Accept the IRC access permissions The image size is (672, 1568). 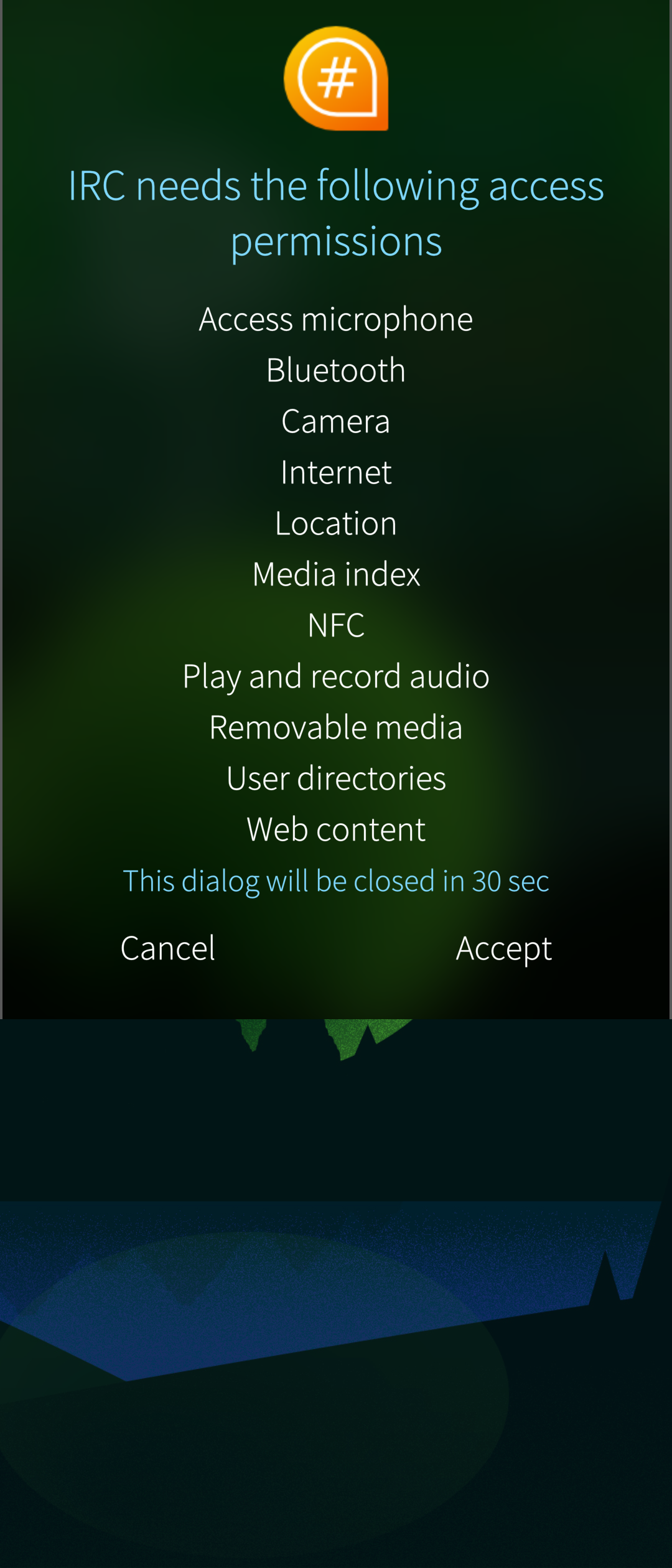click(x=503, y=948)
